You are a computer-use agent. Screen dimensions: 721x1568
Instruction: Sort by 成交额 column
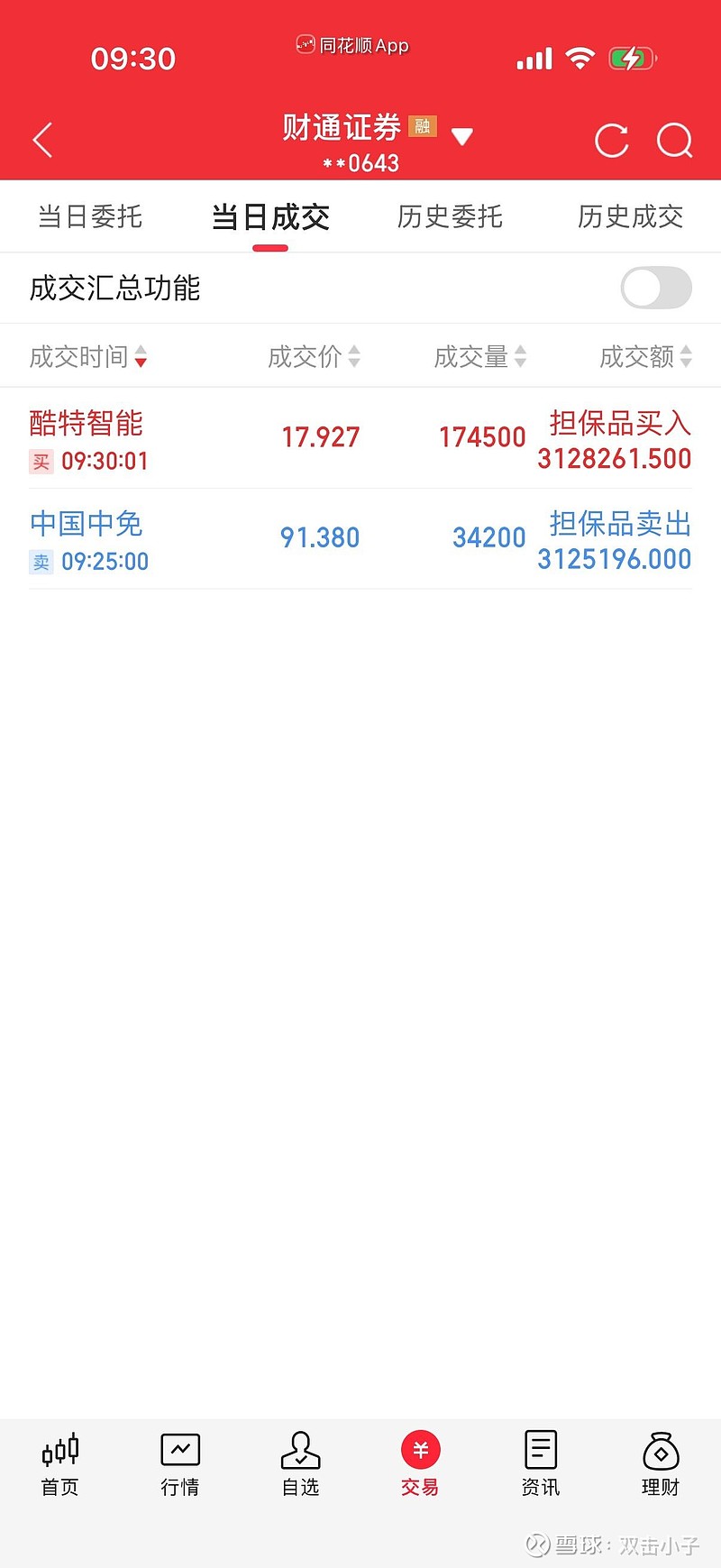645,357
